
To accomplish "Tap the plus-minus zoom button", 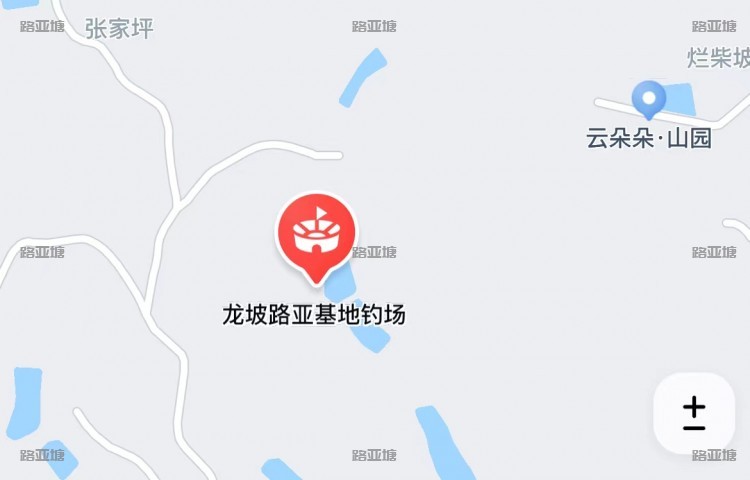I will [694, 413].
